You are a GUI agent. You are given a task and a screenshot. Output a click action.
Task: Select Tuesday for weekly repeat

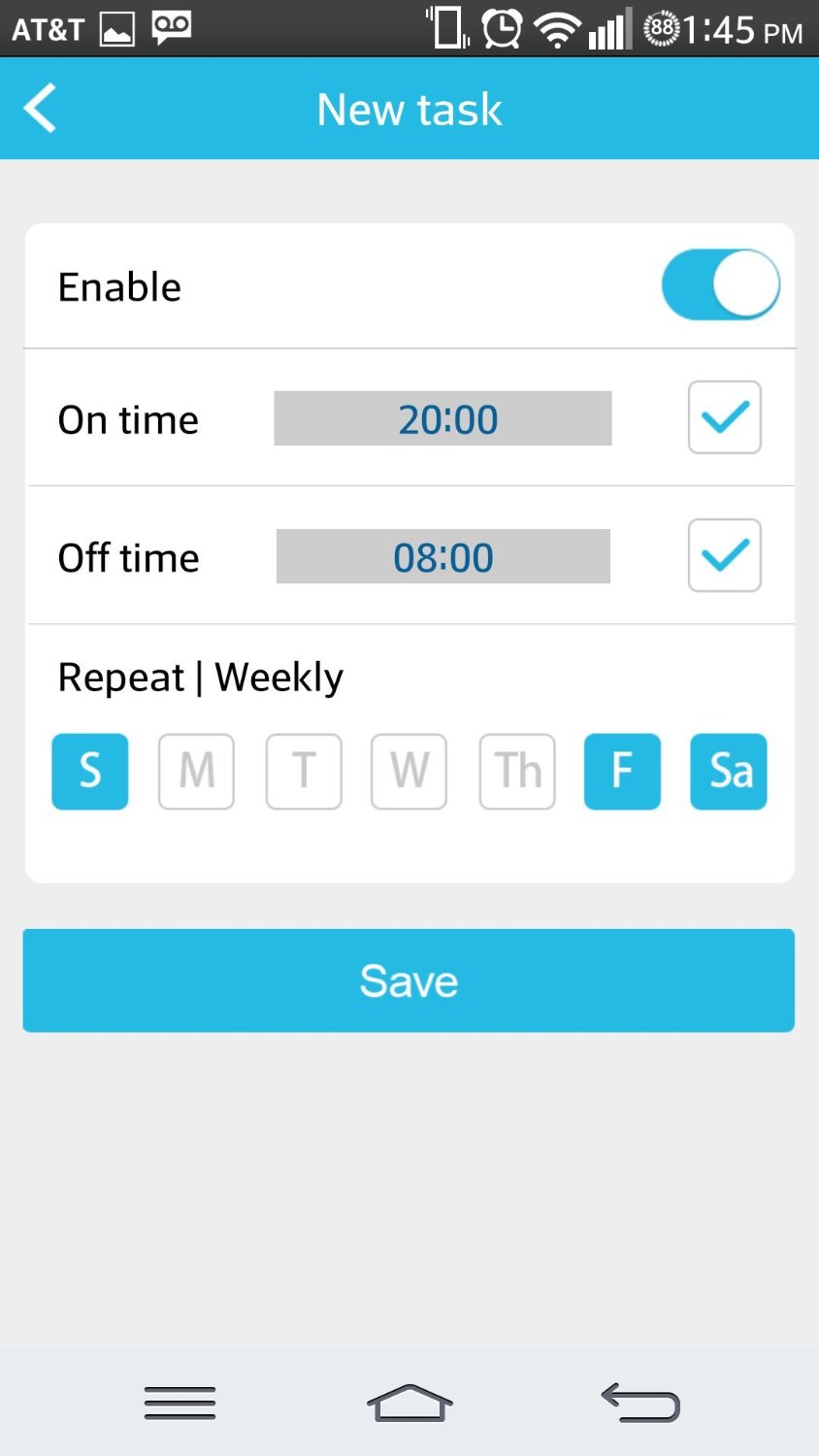point(304,772)
